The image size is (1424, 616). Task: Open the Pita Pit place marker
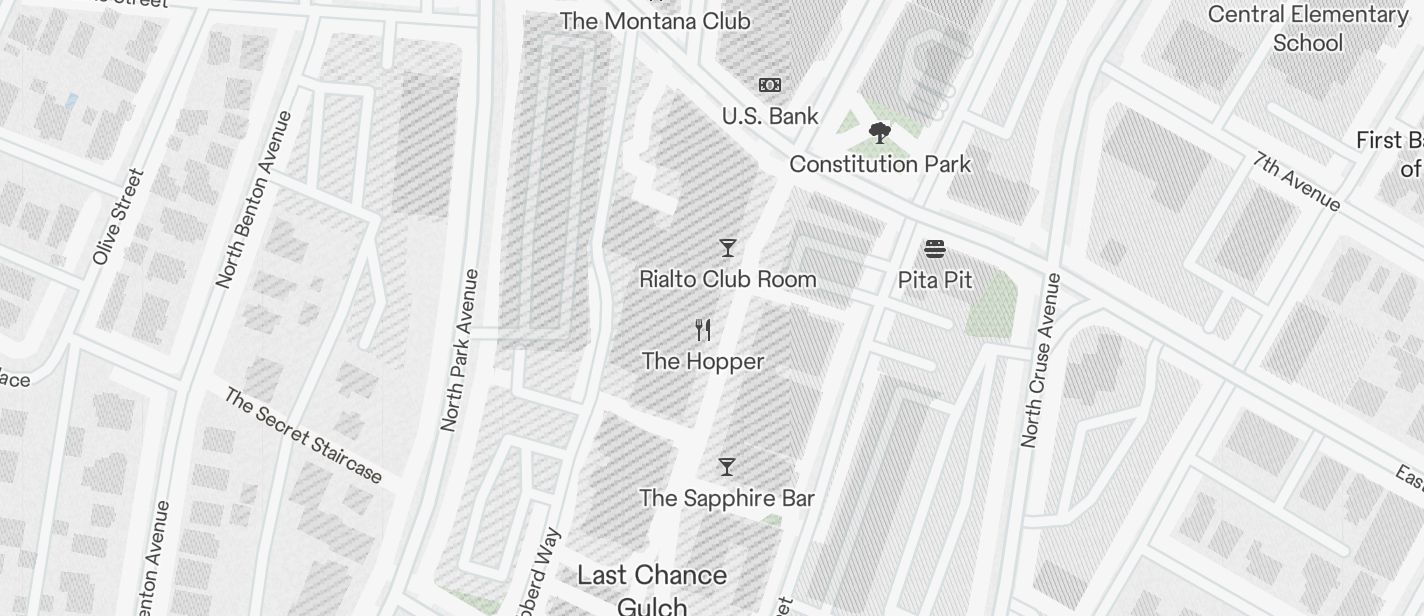pyautogui.click(x=935, y=249)
